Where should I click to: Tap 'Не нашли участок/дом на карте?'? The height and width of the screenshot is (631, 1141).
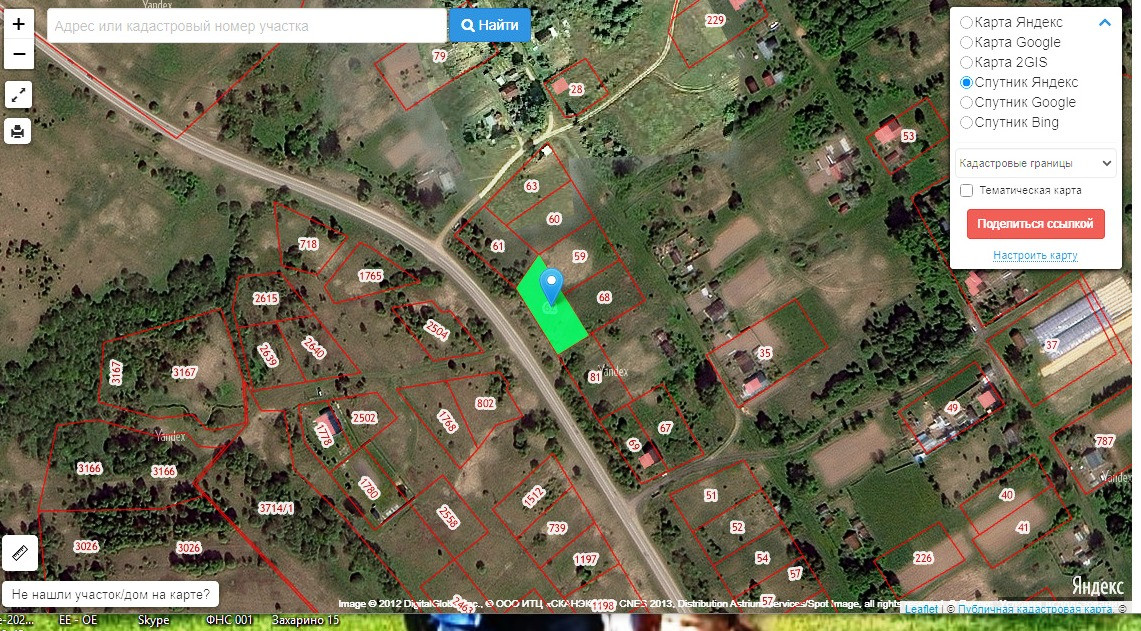[x=111, y=594]
